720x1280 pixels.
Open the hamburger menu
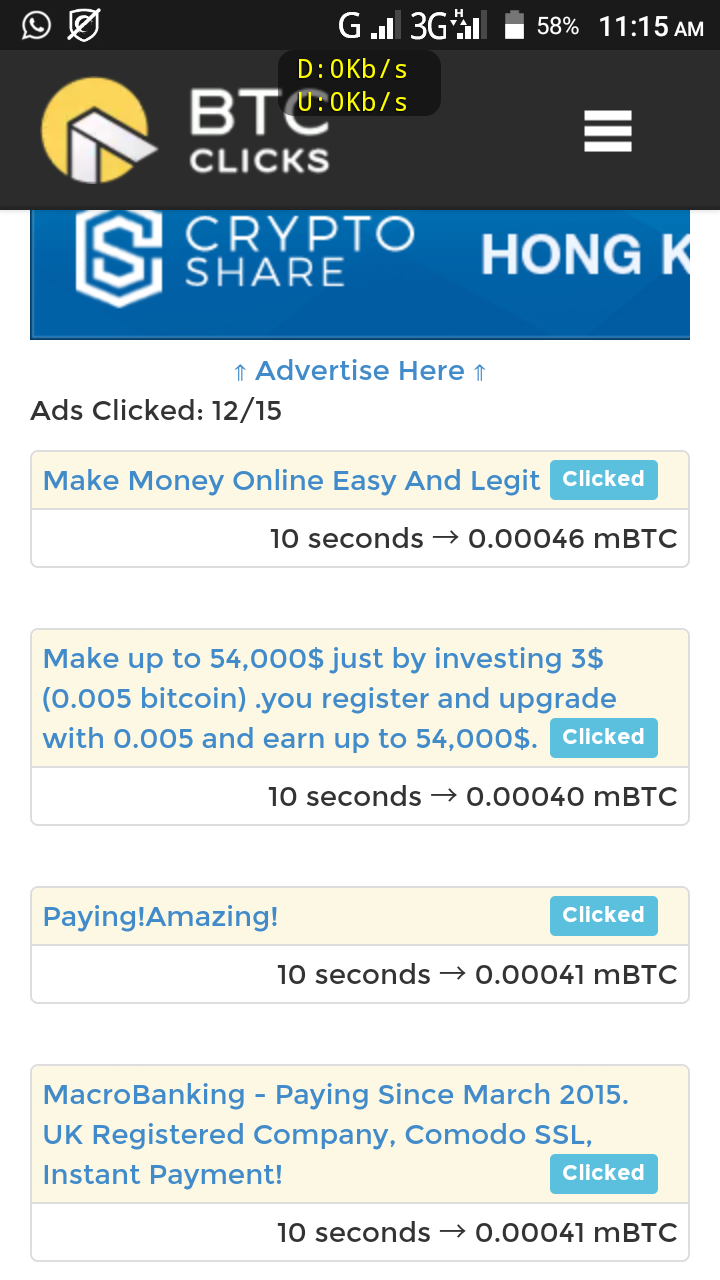click(x=608, y=131)
